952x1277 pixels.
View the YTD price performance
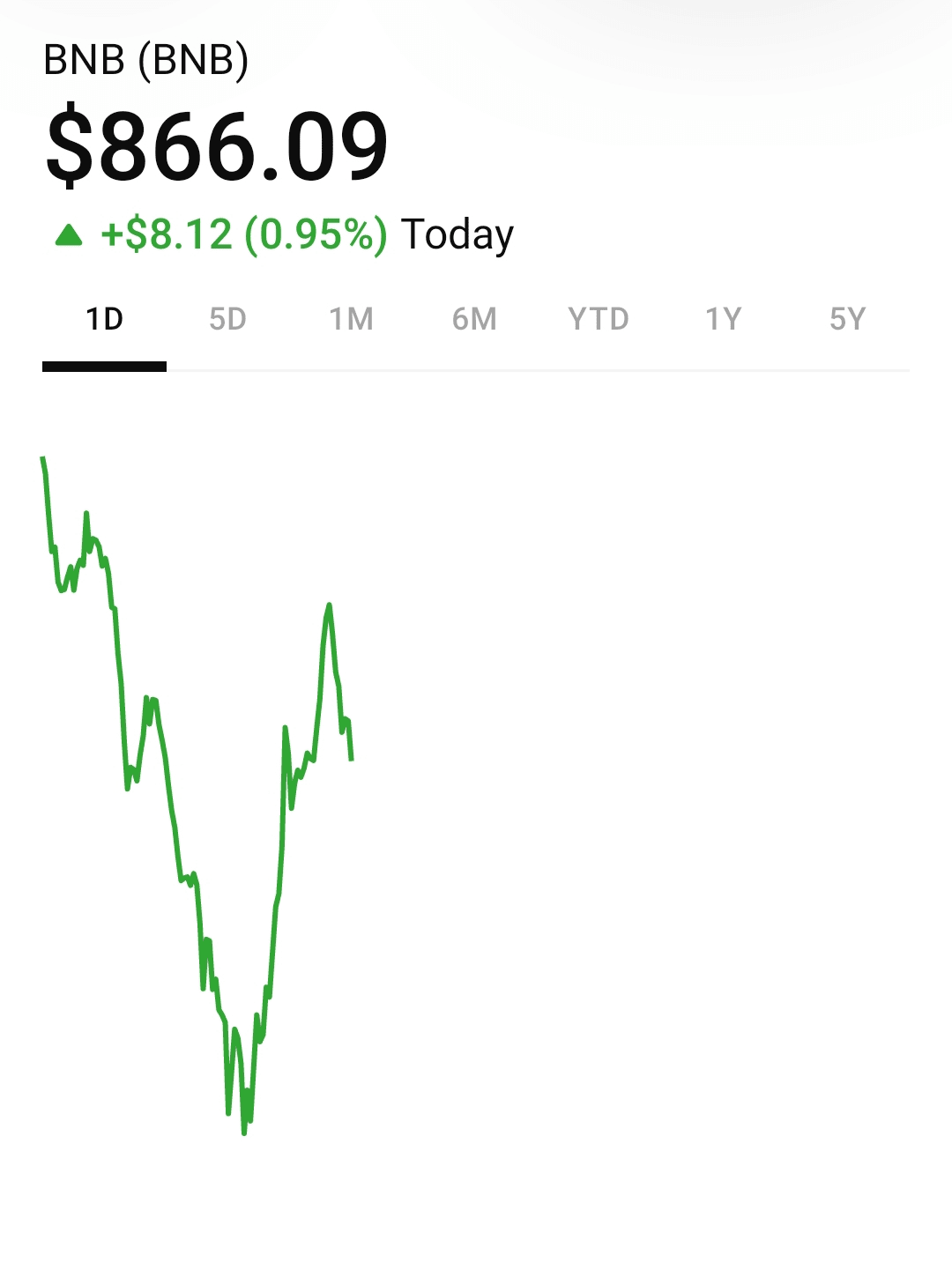[599, 319]
